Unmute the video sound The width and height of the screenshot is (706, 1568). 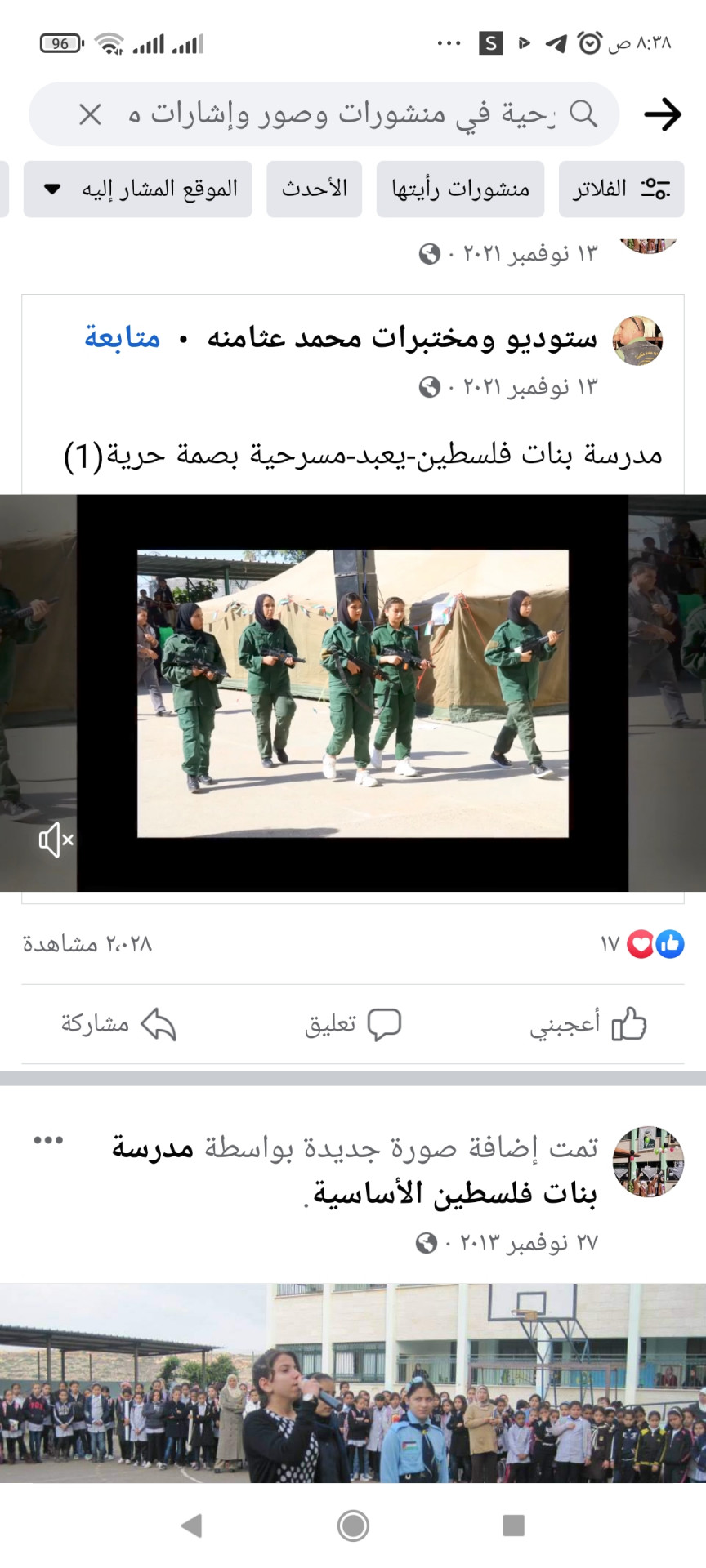tap(56, 840)
